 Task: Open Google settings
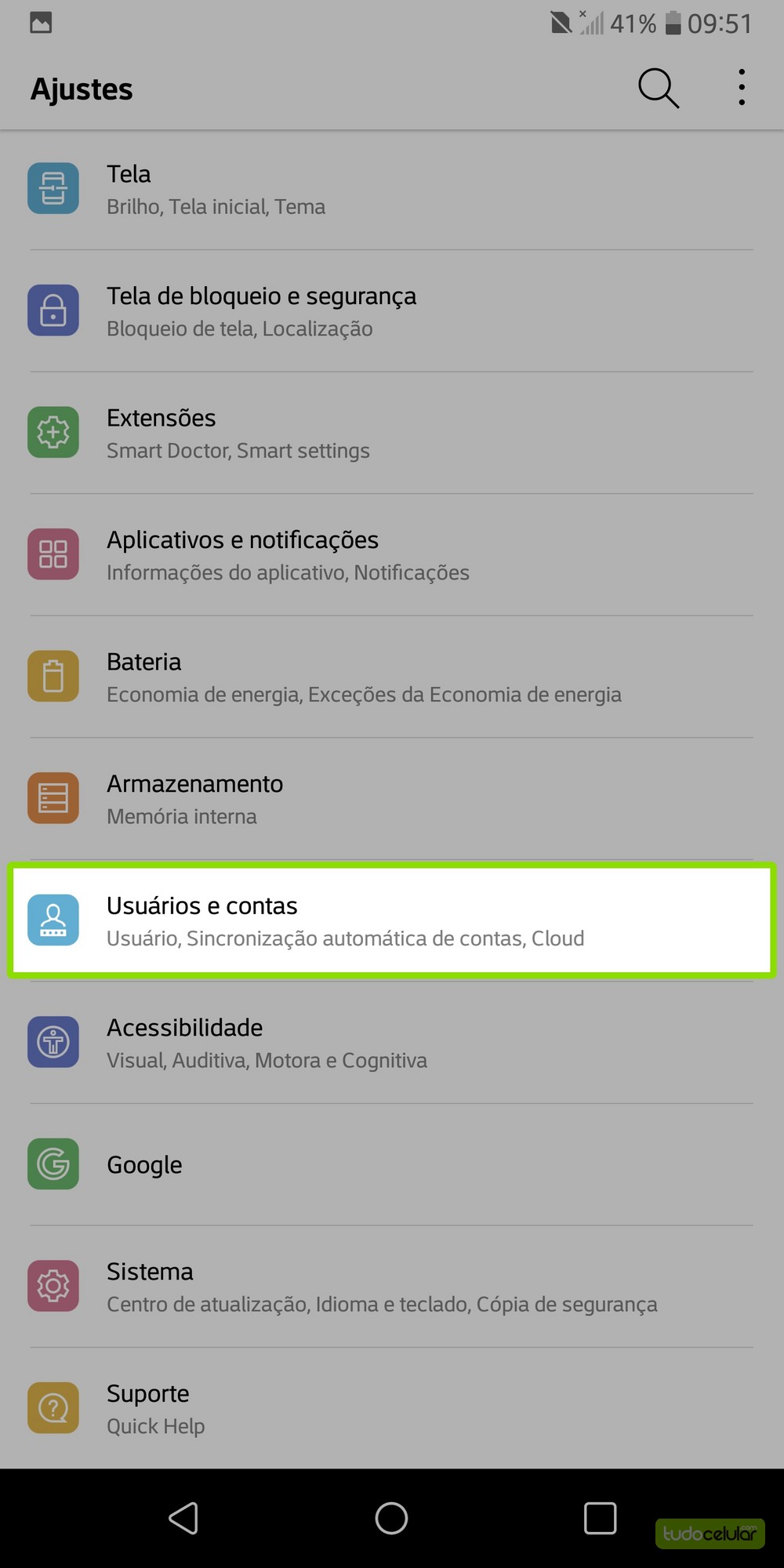[390, 1165]
